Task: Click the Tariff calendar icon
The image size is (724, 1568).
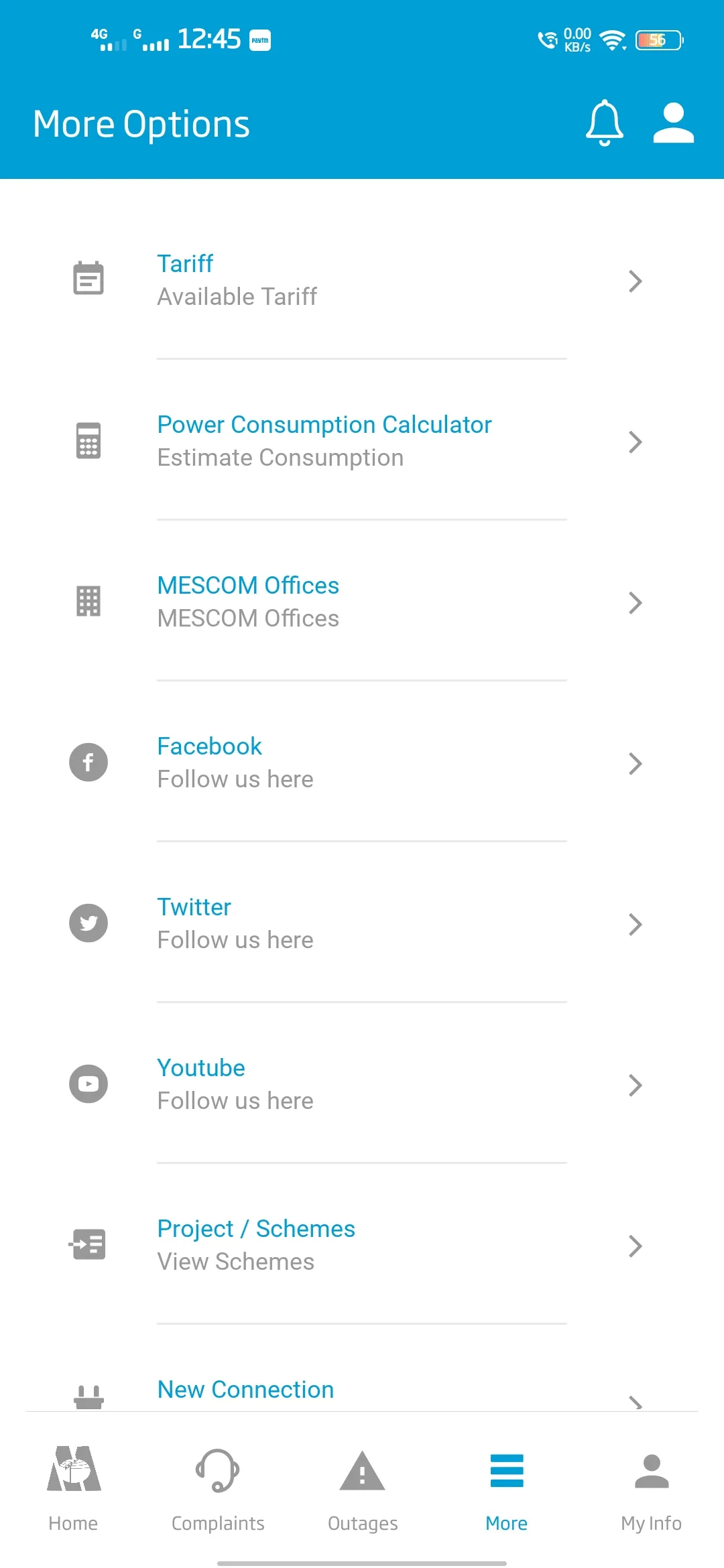Action: pyautogui.click(x=88, y=278)
